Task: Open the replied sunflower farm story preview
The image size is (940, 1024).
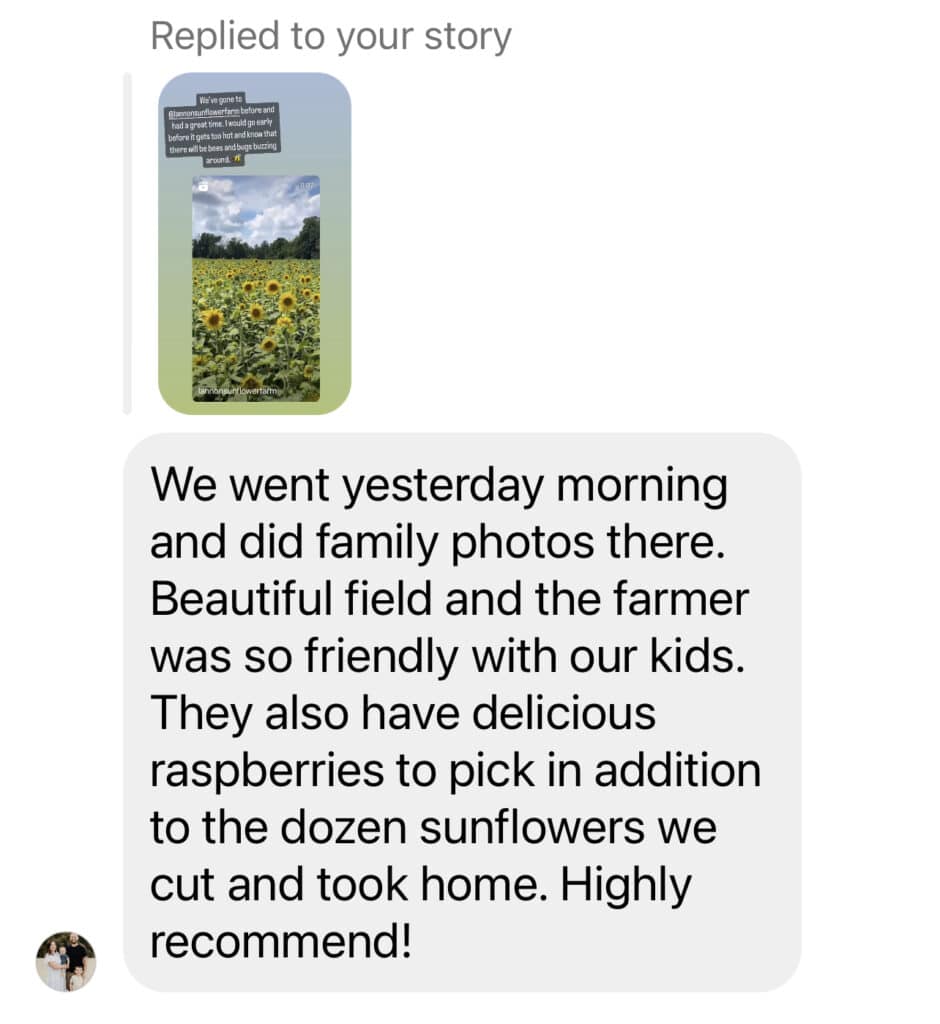Action: tap(254, 243)
